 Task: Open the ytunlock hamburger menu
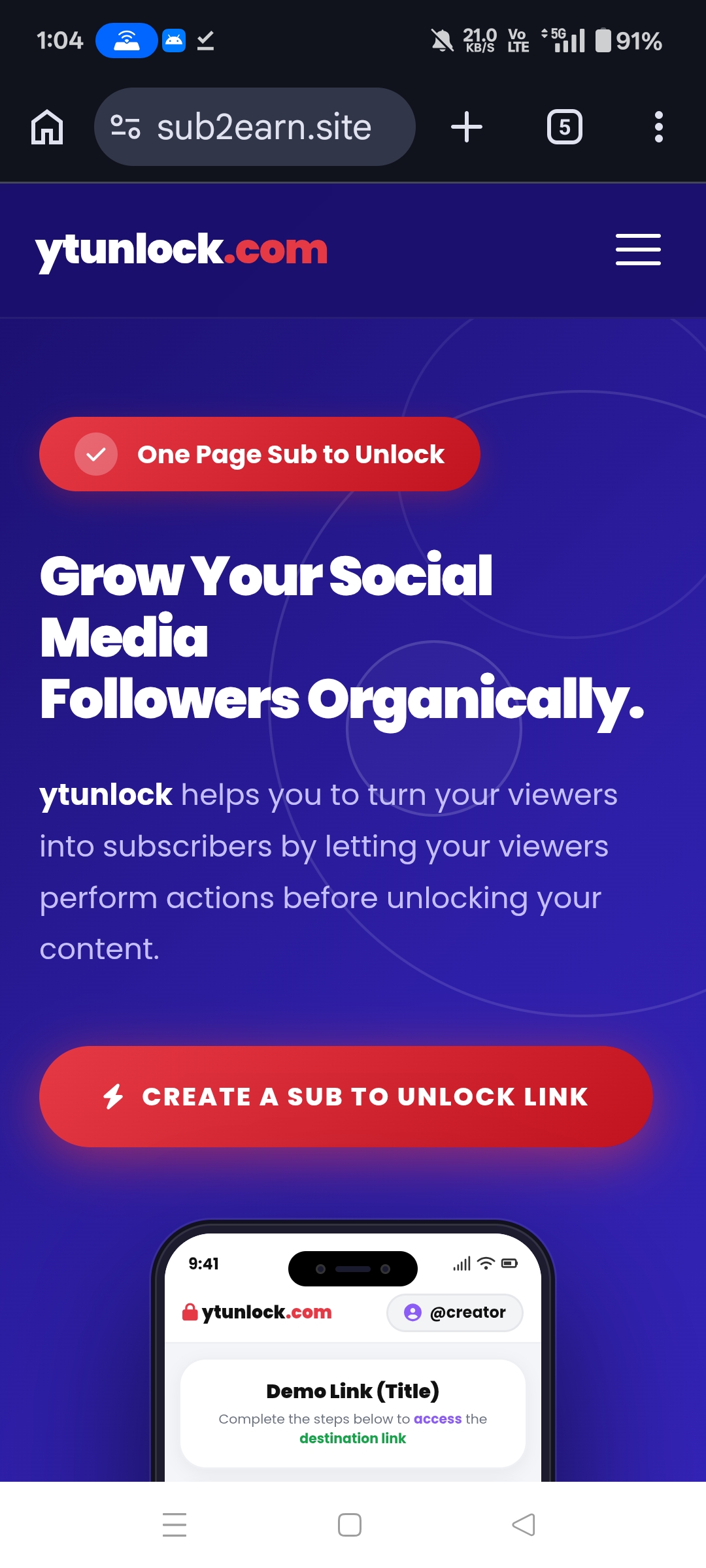(x=638, y=250)
